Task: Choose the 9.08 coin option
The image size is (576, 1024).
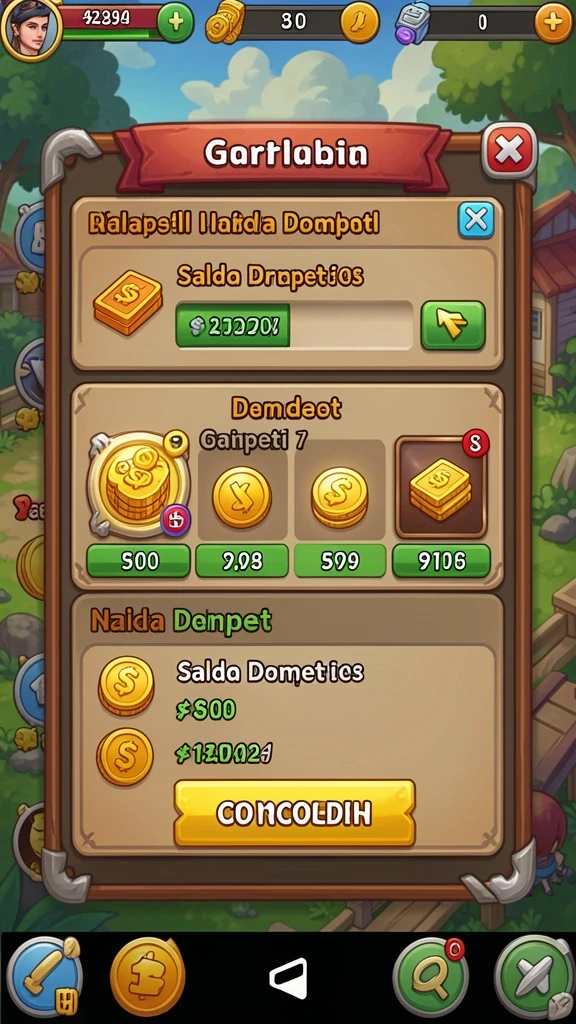Action: tap(242, 561)
